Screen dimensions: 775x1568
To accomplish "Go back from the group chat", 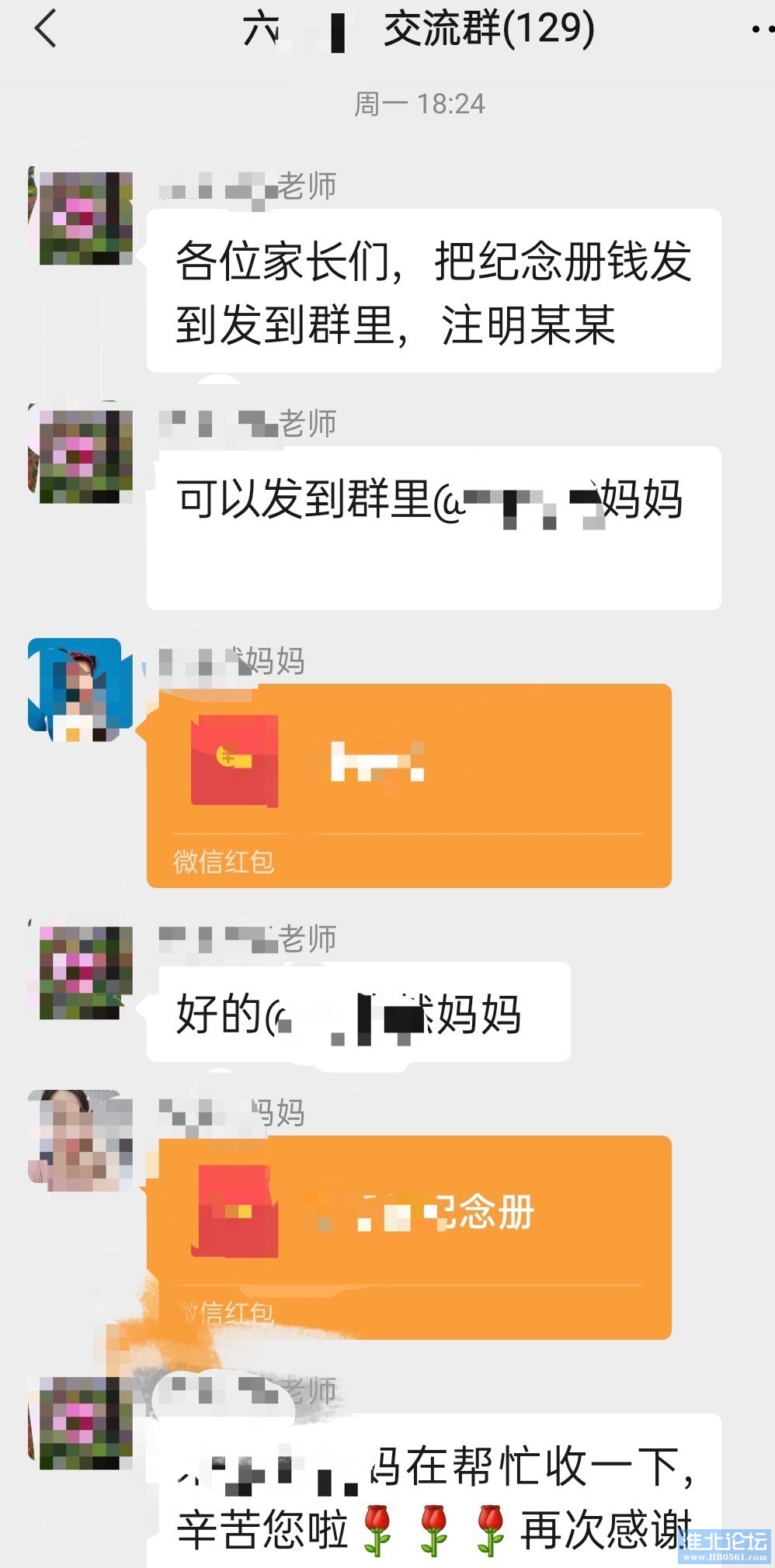I will point(45,30).
